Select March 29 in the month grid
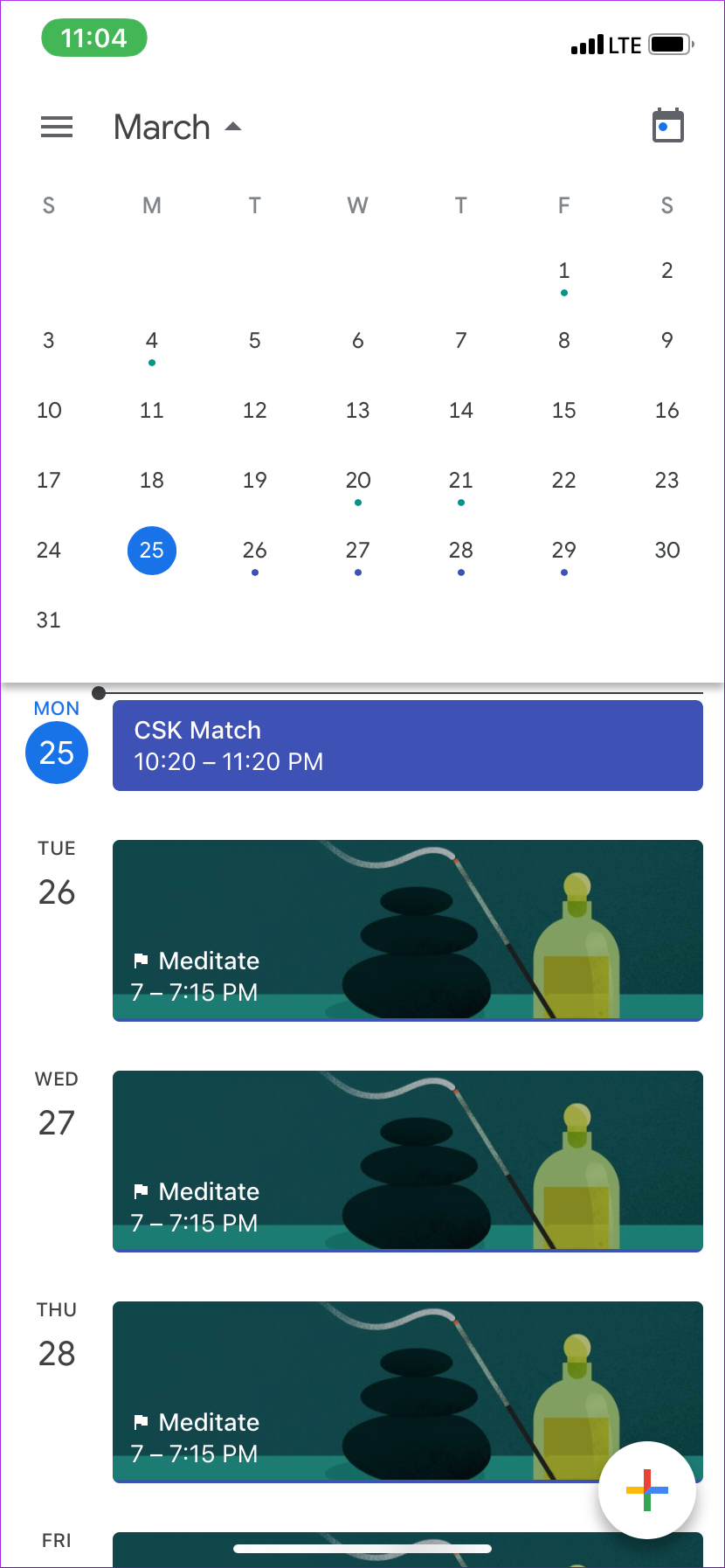 pyautogui.click(x=563, y=551)
